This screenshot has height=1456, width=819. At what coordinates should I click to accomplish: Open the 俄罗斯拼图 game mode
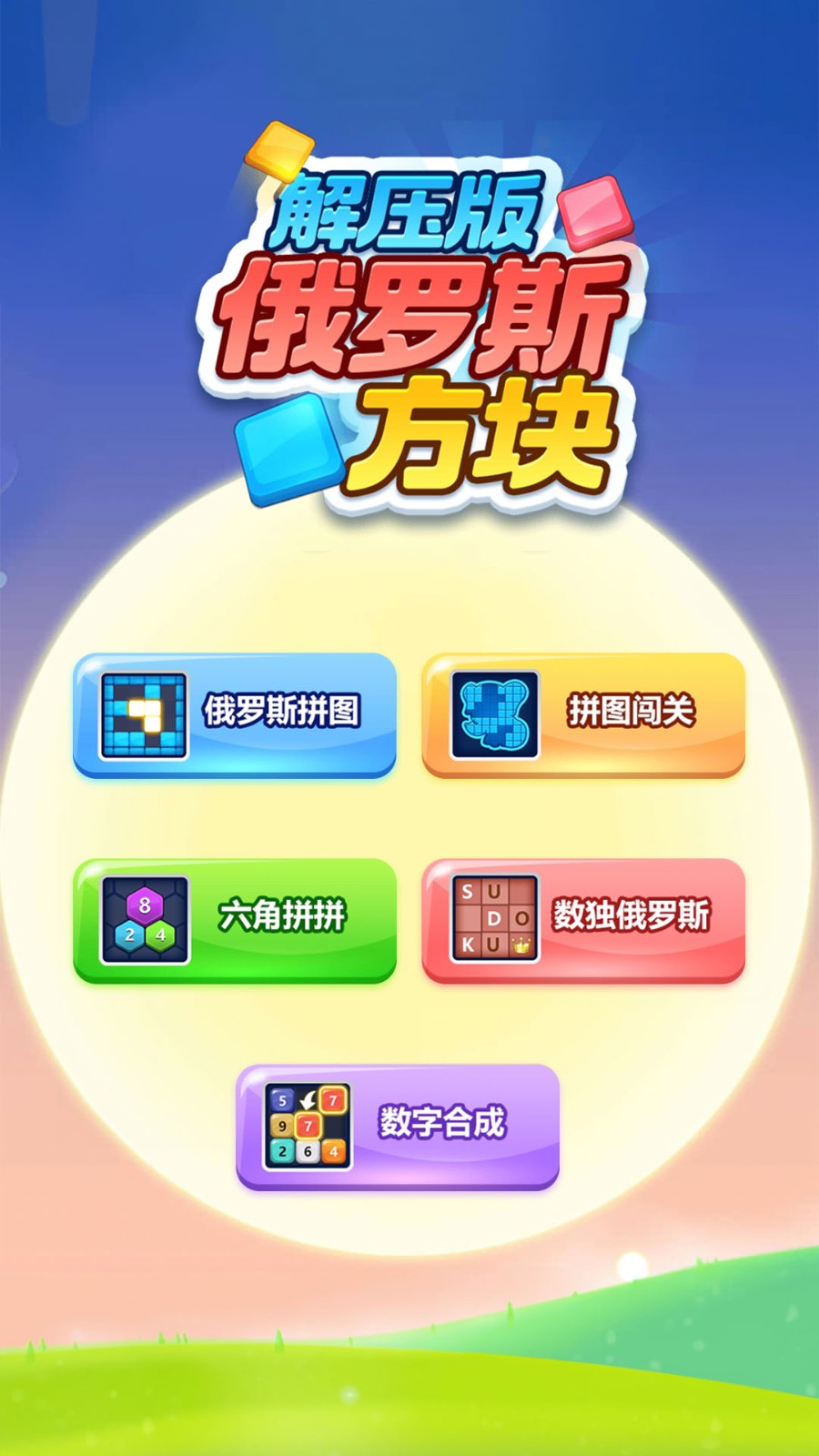235,714
